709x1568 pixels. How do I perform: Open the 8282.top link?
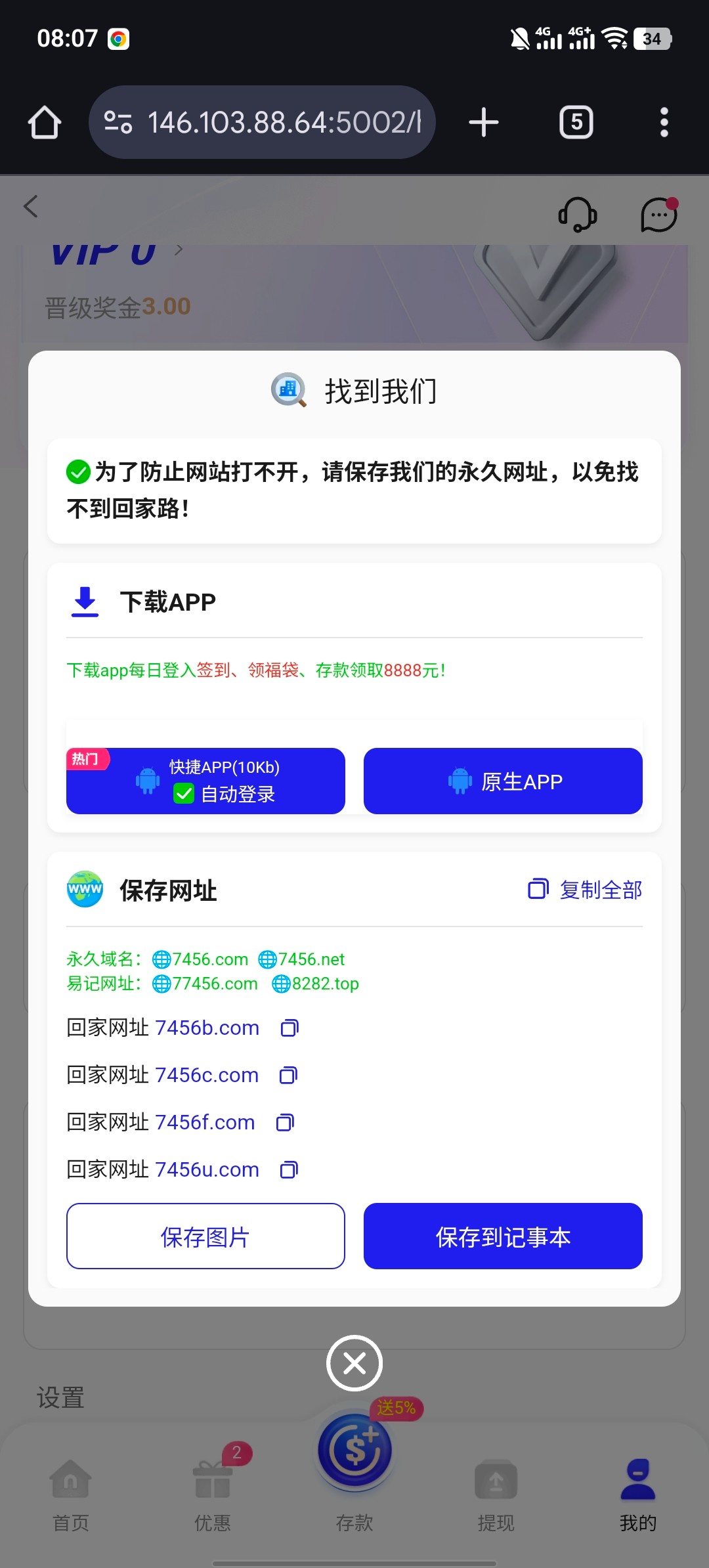[x=316, y=984]
